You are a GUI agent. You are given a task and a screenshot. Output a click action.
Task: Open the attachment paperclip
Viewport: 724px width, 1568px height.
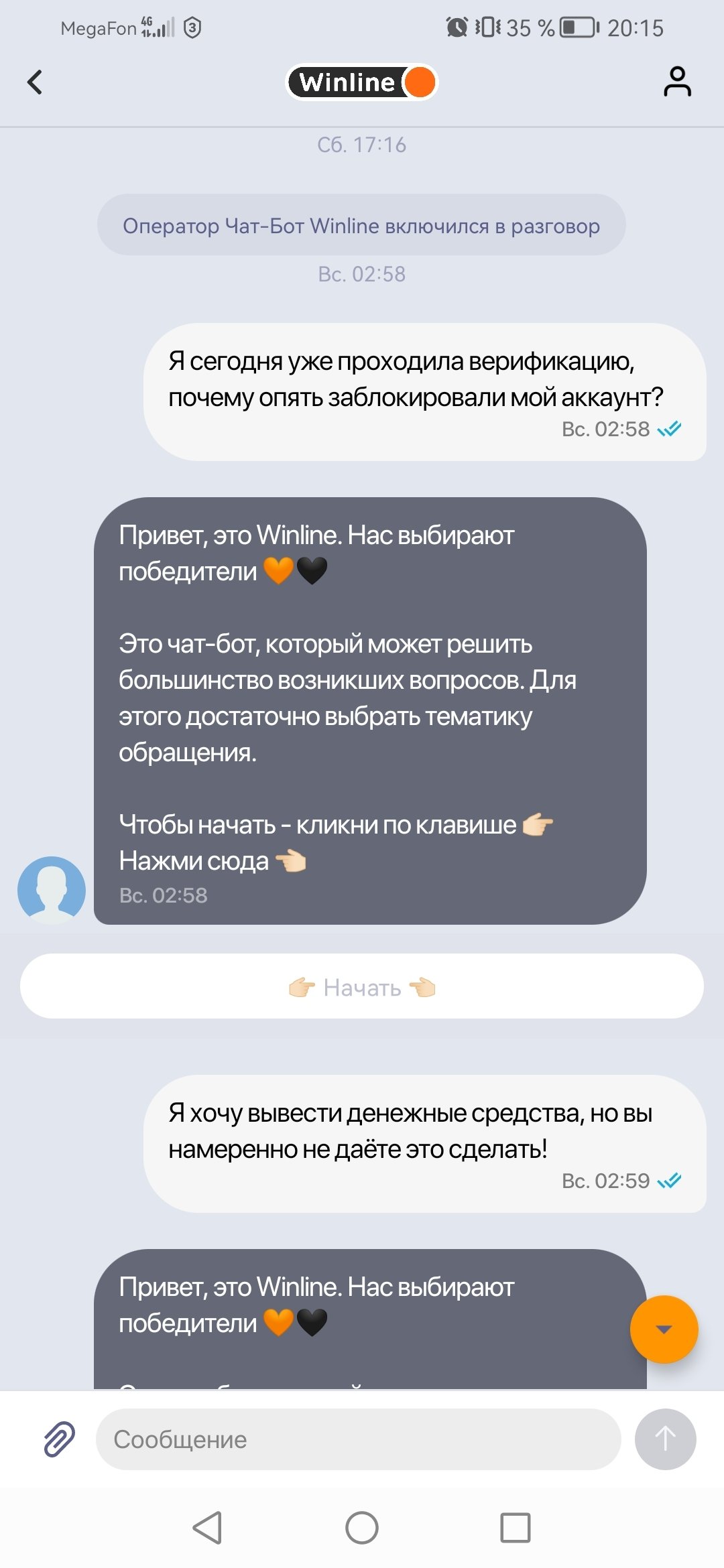(x=59, y=1439)
